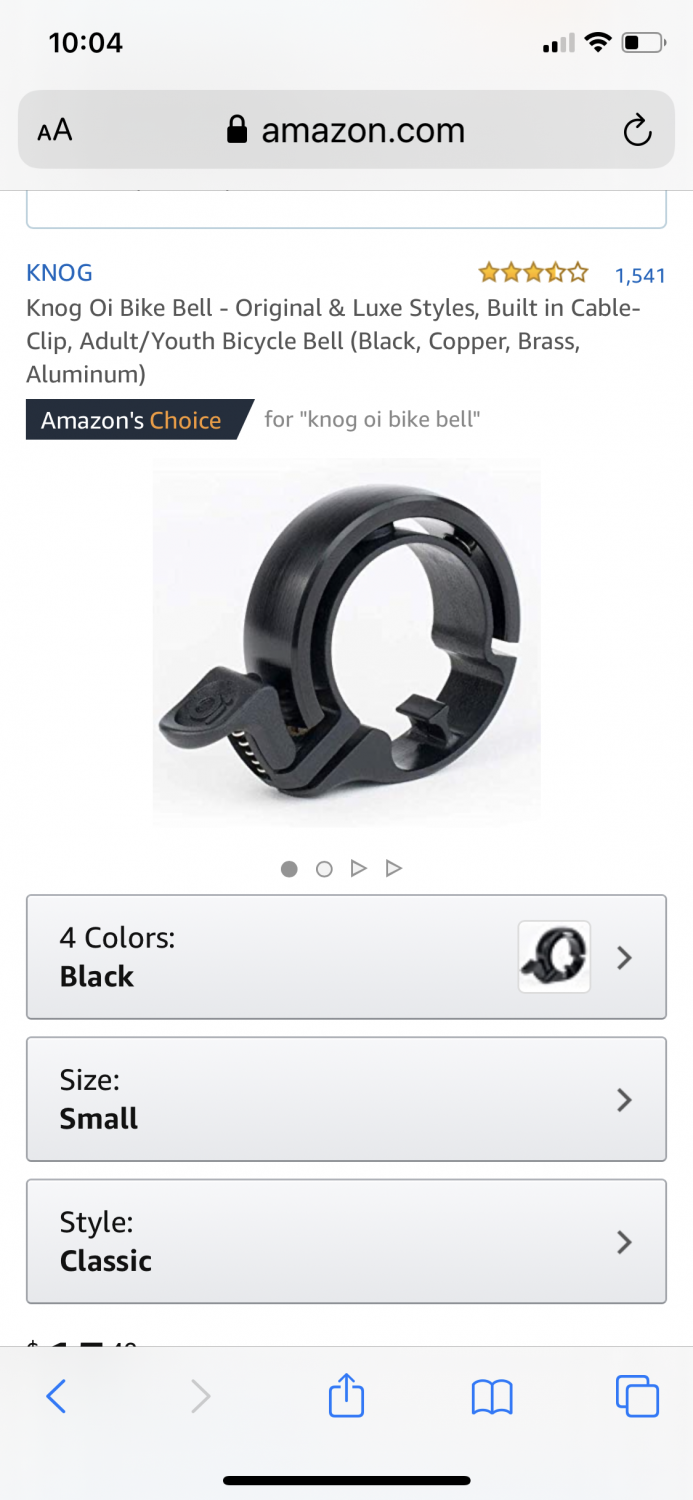
Task: Share this page via Safari
Action: coord(346,1396)
